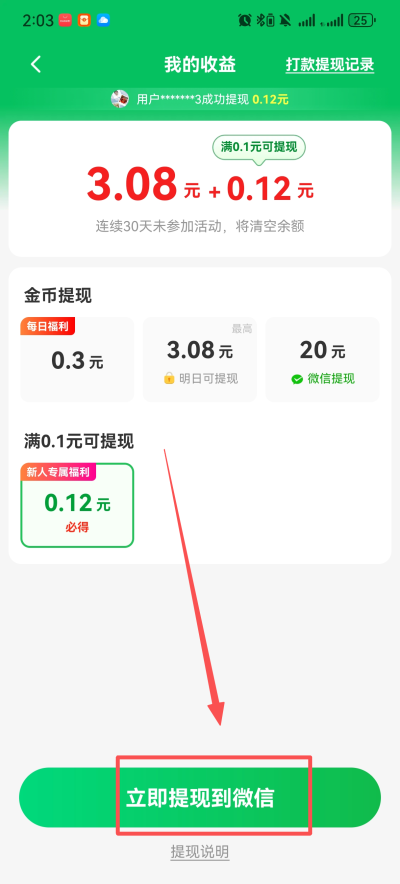Select the 0.3元 每日福利 withdrawal option
The height and width of the screenshot is (884, 400).
coord(77,360)
